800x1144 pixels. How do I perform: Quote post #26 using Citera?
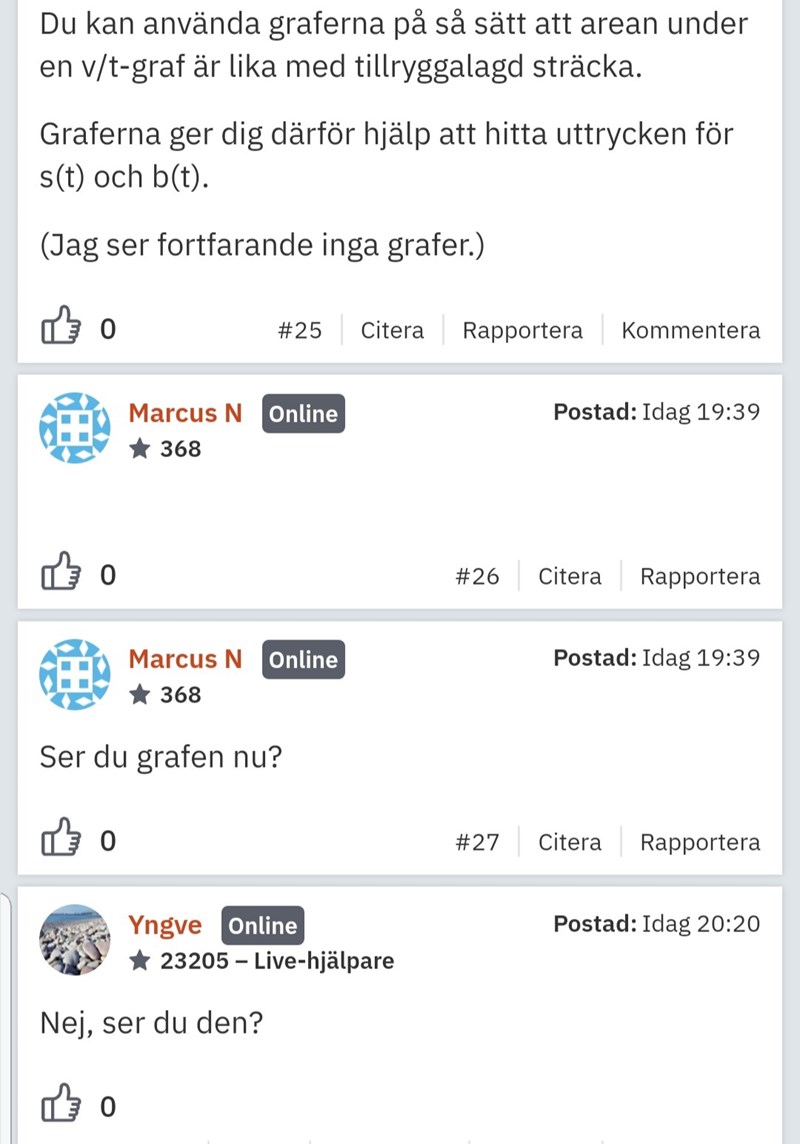click(570, 577)
